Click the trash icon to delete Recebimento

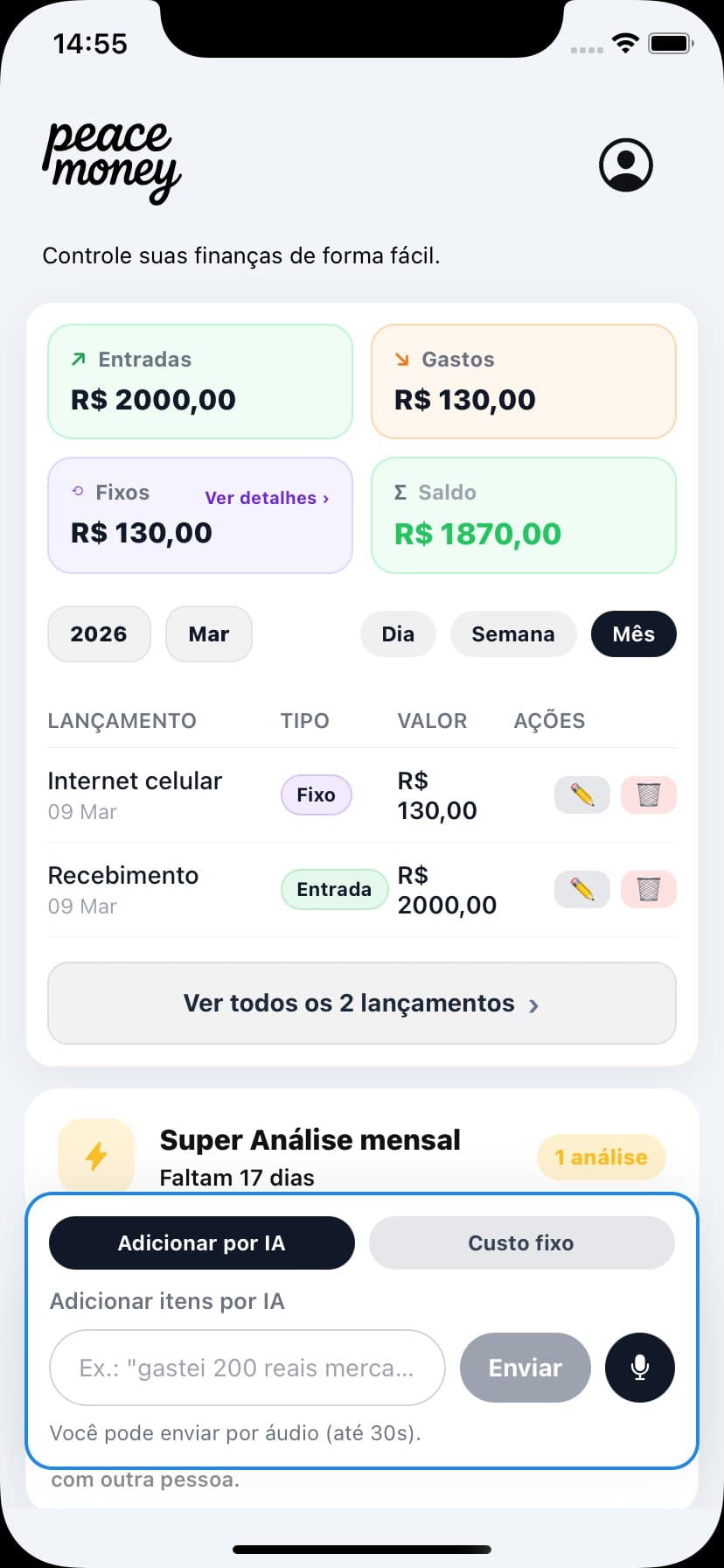(x=648, y=889)
